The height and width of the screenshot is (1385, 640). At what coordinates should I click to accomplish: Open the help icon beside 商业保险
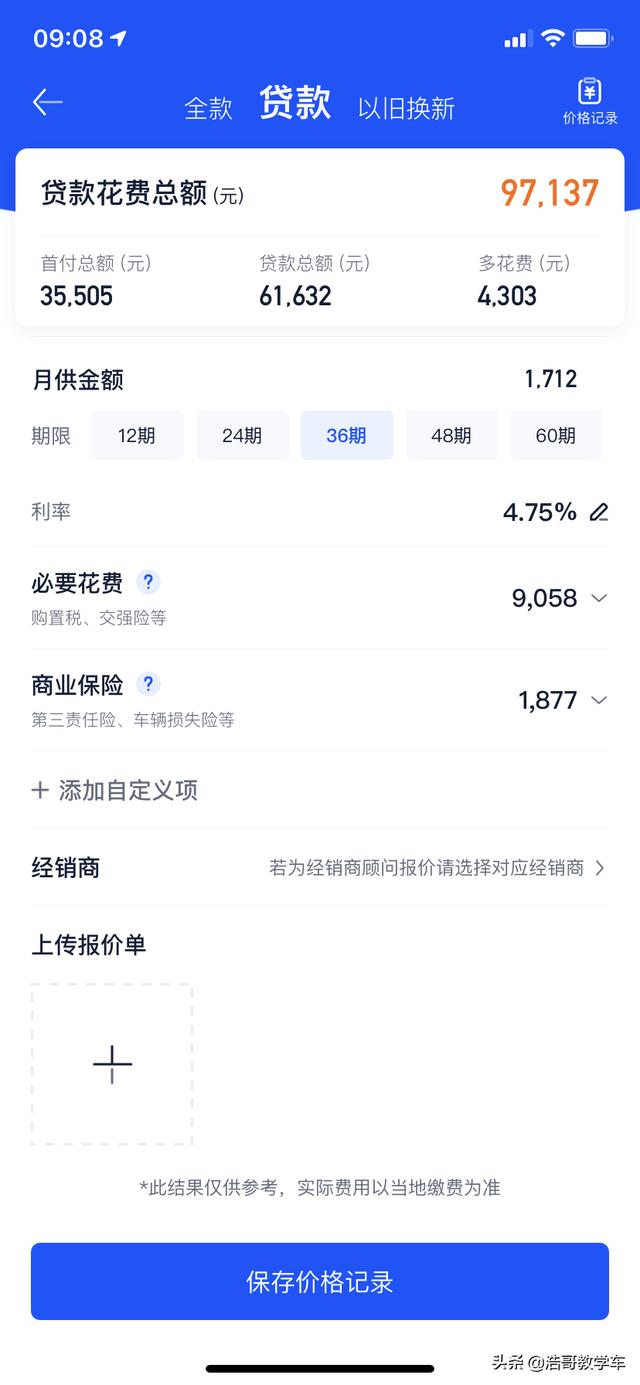pos(148,684)
